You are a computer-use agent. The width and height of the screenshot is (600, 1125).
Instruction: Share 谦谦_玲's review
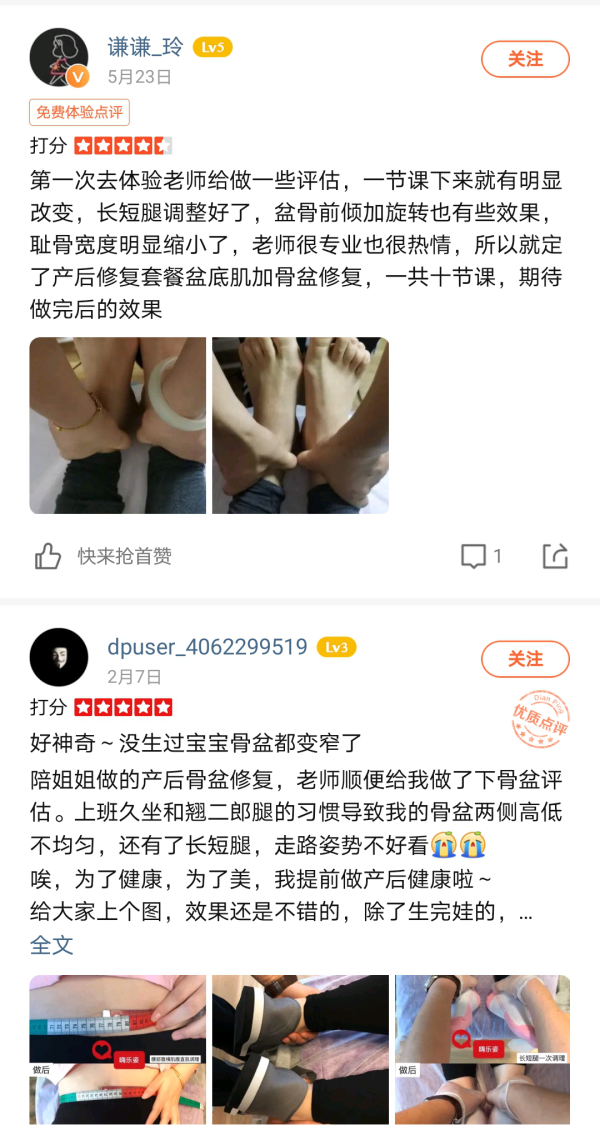[x=555, y=556]
